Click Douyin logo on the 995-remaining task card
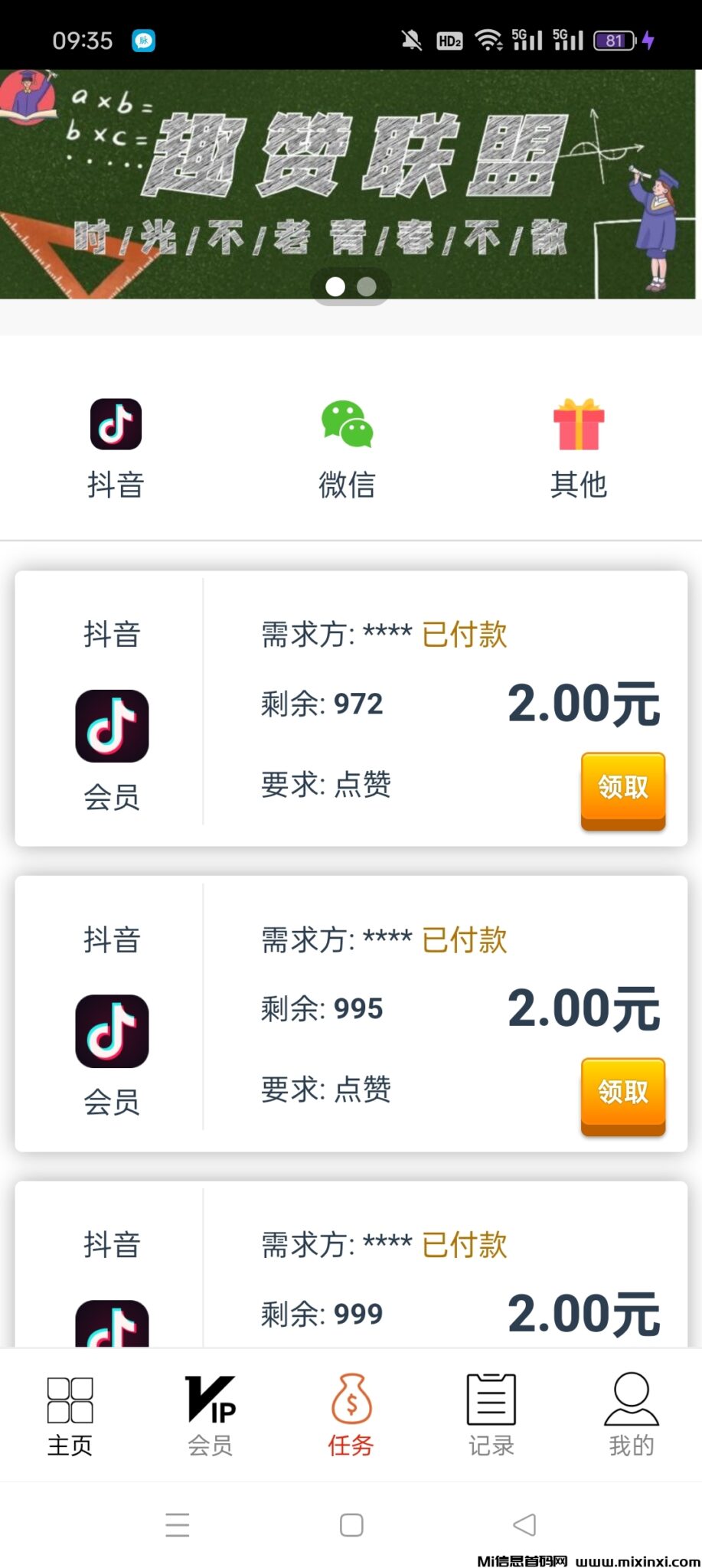702x1568 pixels. [x=111, y=1030]
